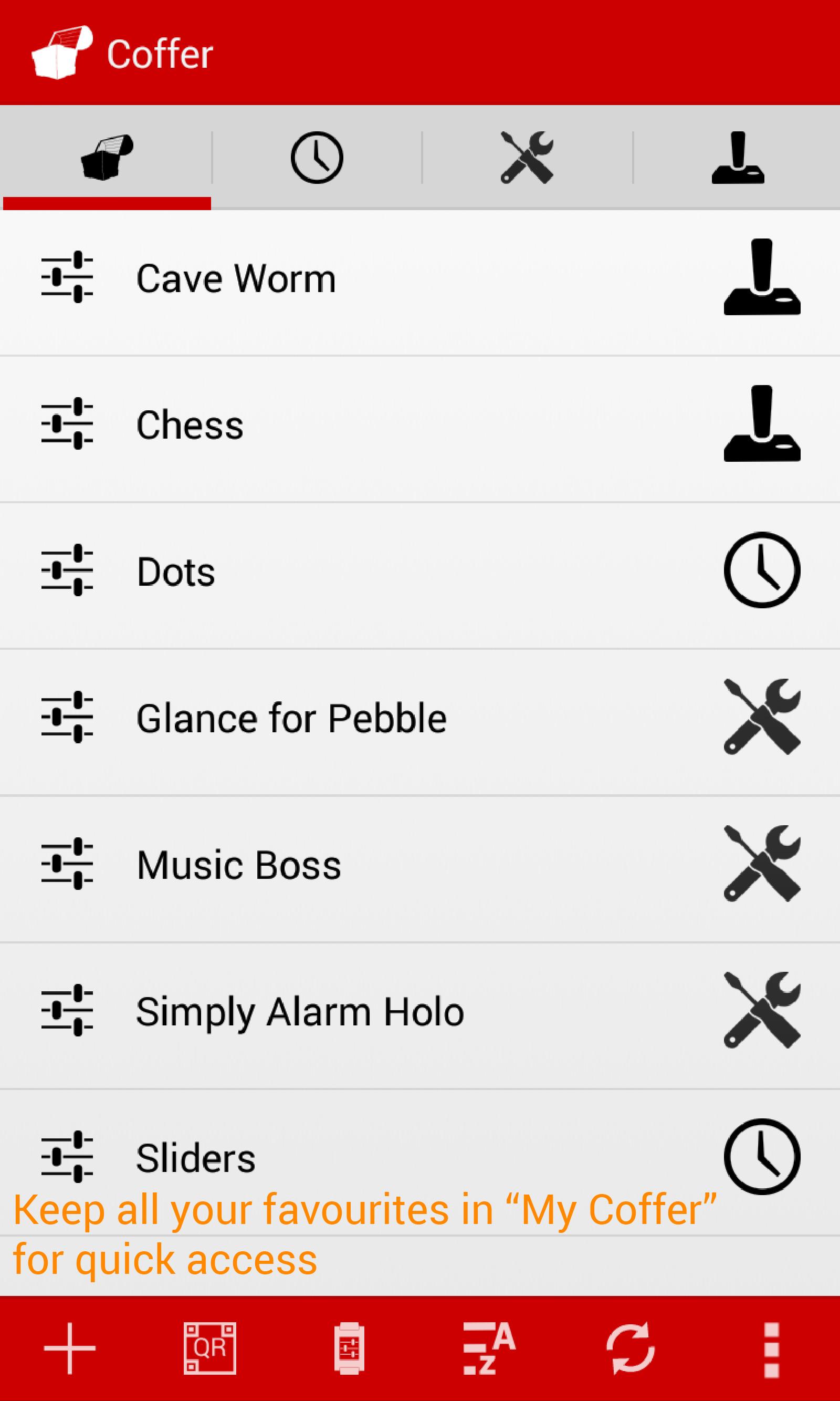Switch to the watchfaces clock tab
The height and width of the screenshot is (1401, 840).
pos(317,158)
